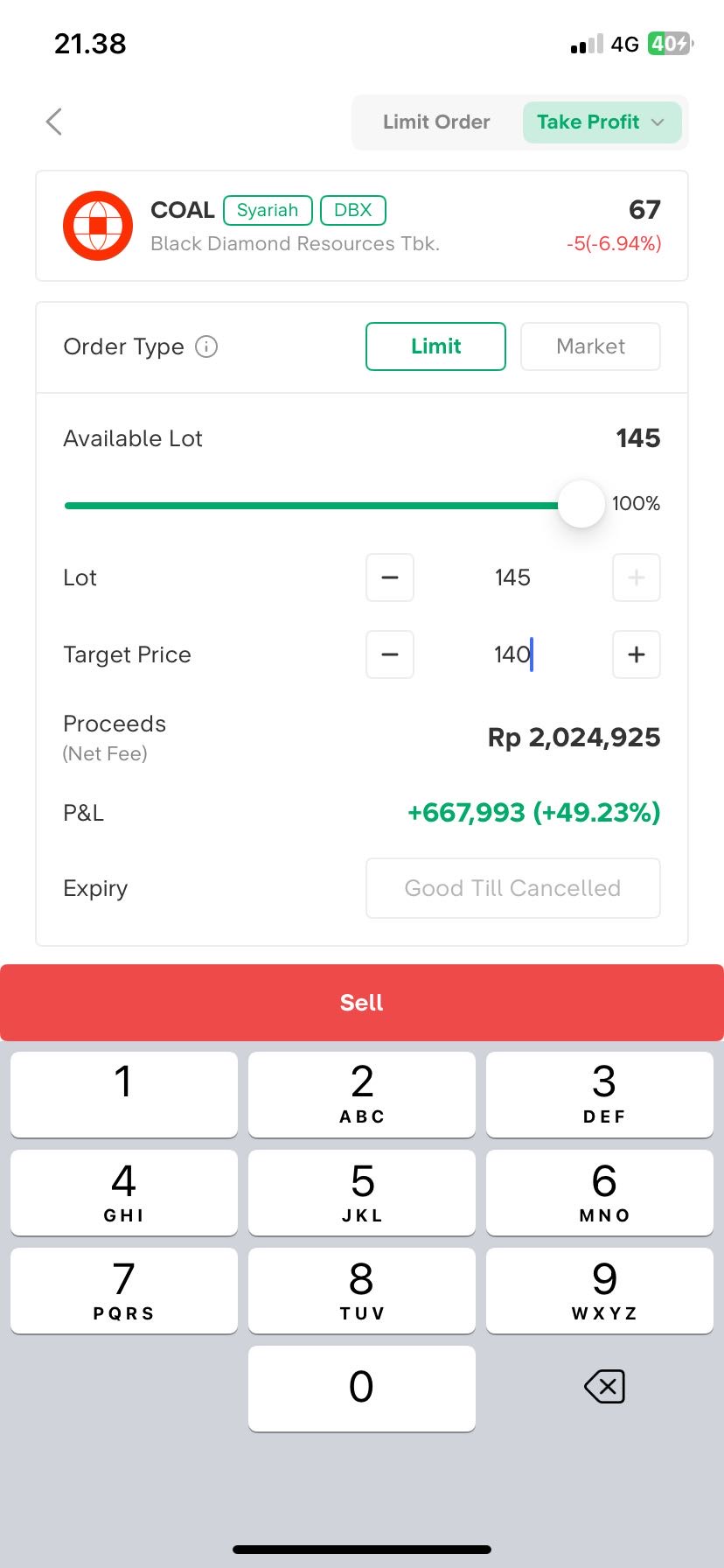
Task: Decrease the Target Price
Action: click(x=390, y=654)
